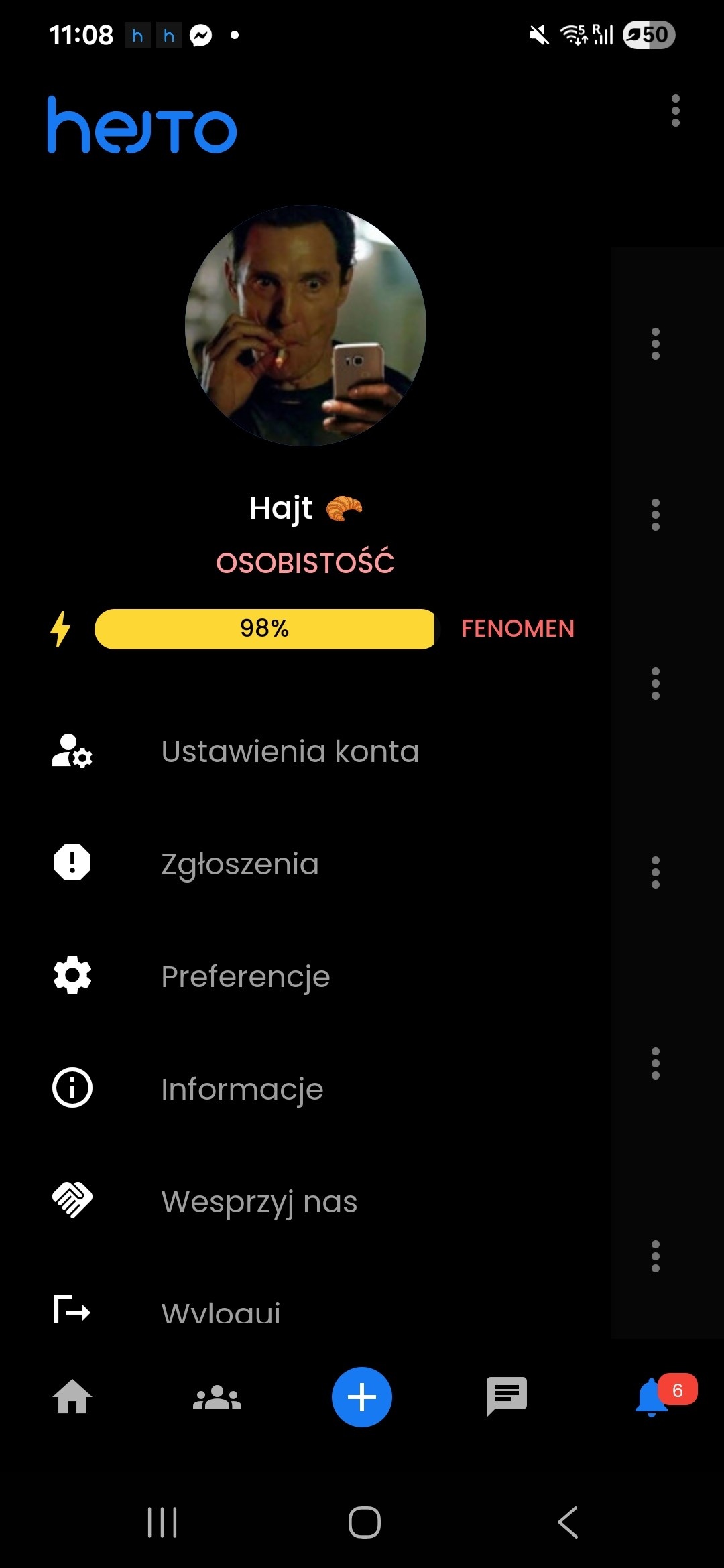Go to Preferencje

pyautogui.click(x=245, y=976)
